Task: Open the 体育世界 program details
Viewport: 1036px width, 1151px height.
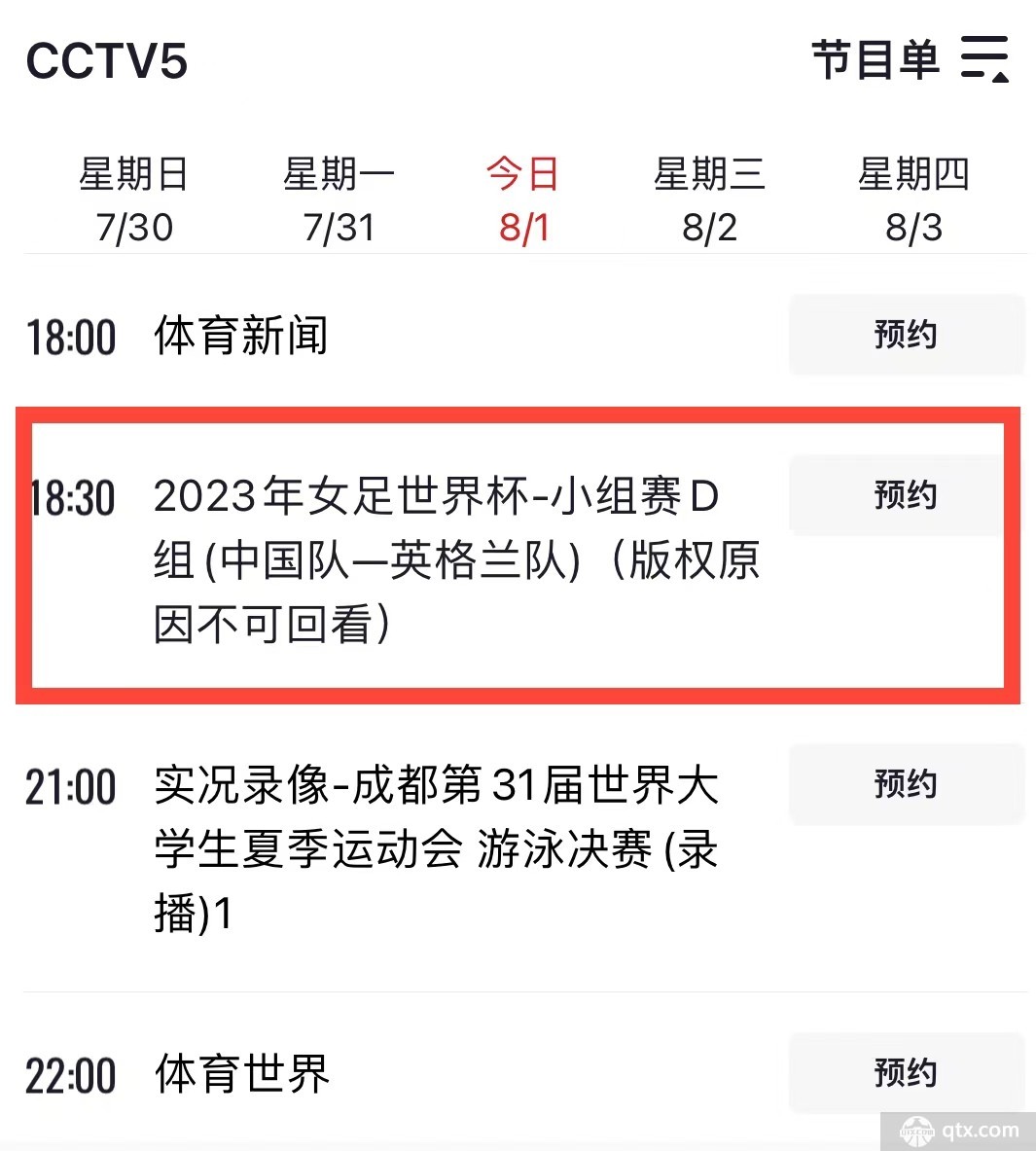Action: coord(240,1073)
